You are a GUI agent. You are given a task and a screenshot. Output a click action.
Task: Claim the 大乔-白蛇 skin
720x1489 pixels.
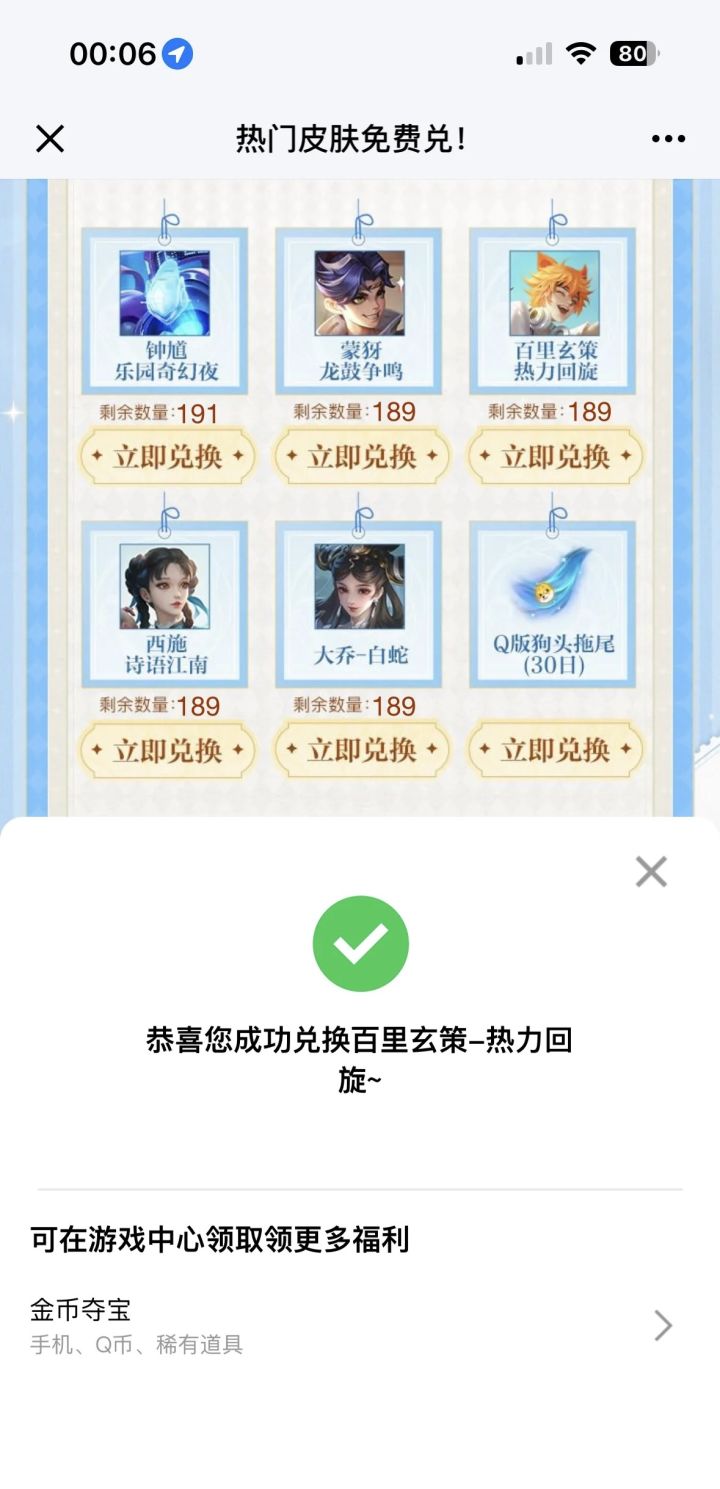(361, 750)
